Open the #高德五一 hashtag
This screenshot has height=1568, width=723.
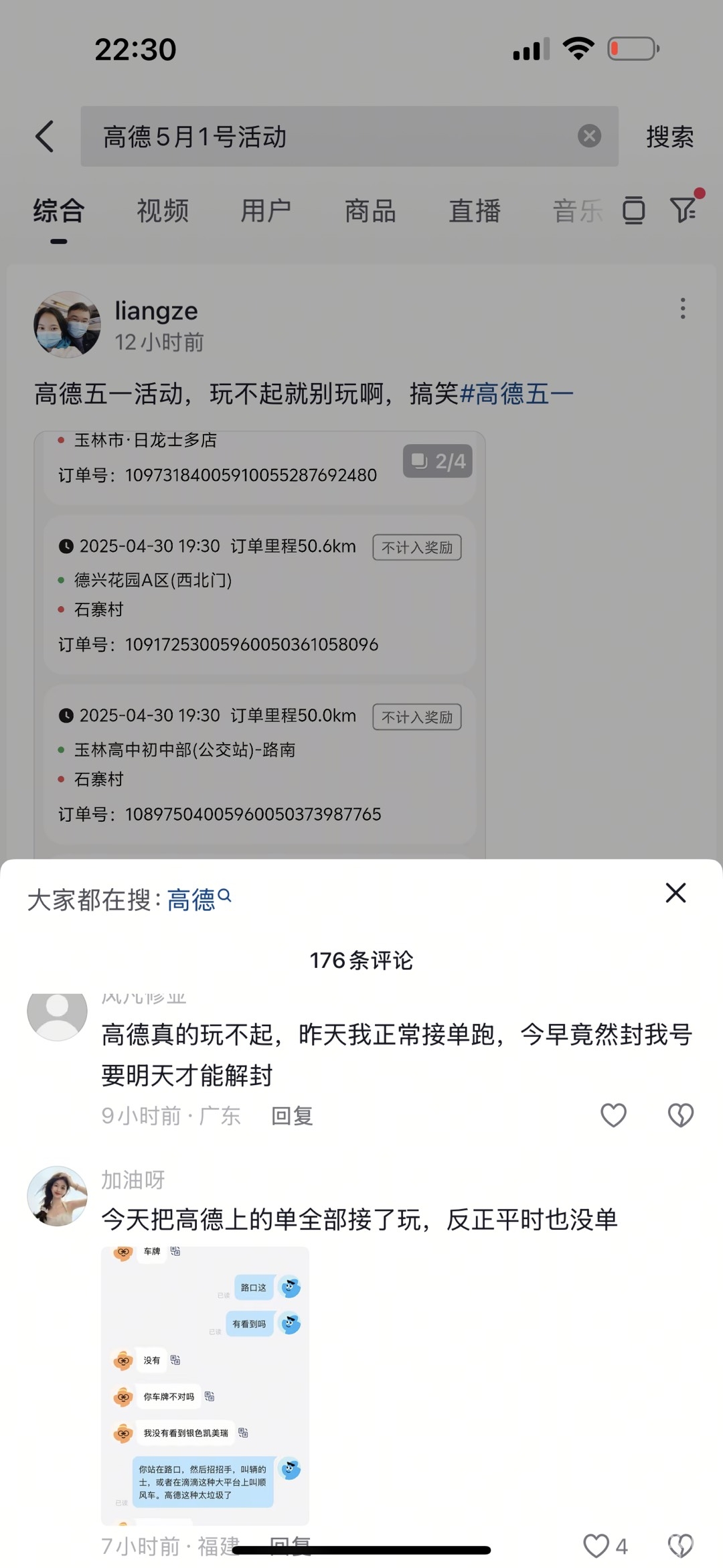517,394
